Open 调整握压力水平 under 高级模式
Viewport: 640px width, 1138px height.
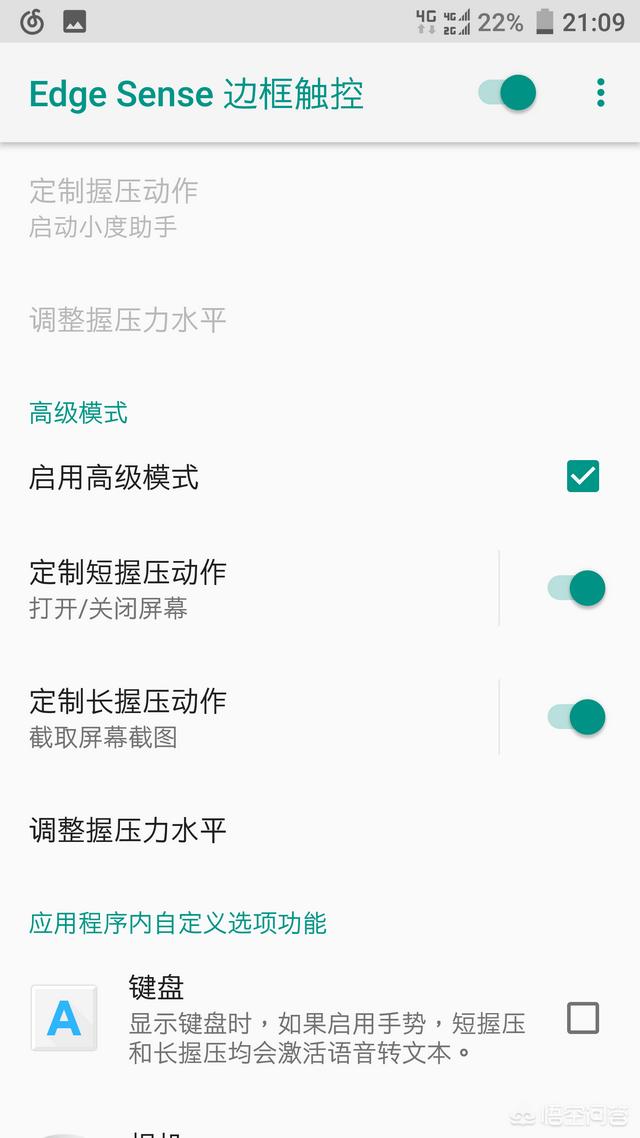pyautogui.click(x=128, y=830)
